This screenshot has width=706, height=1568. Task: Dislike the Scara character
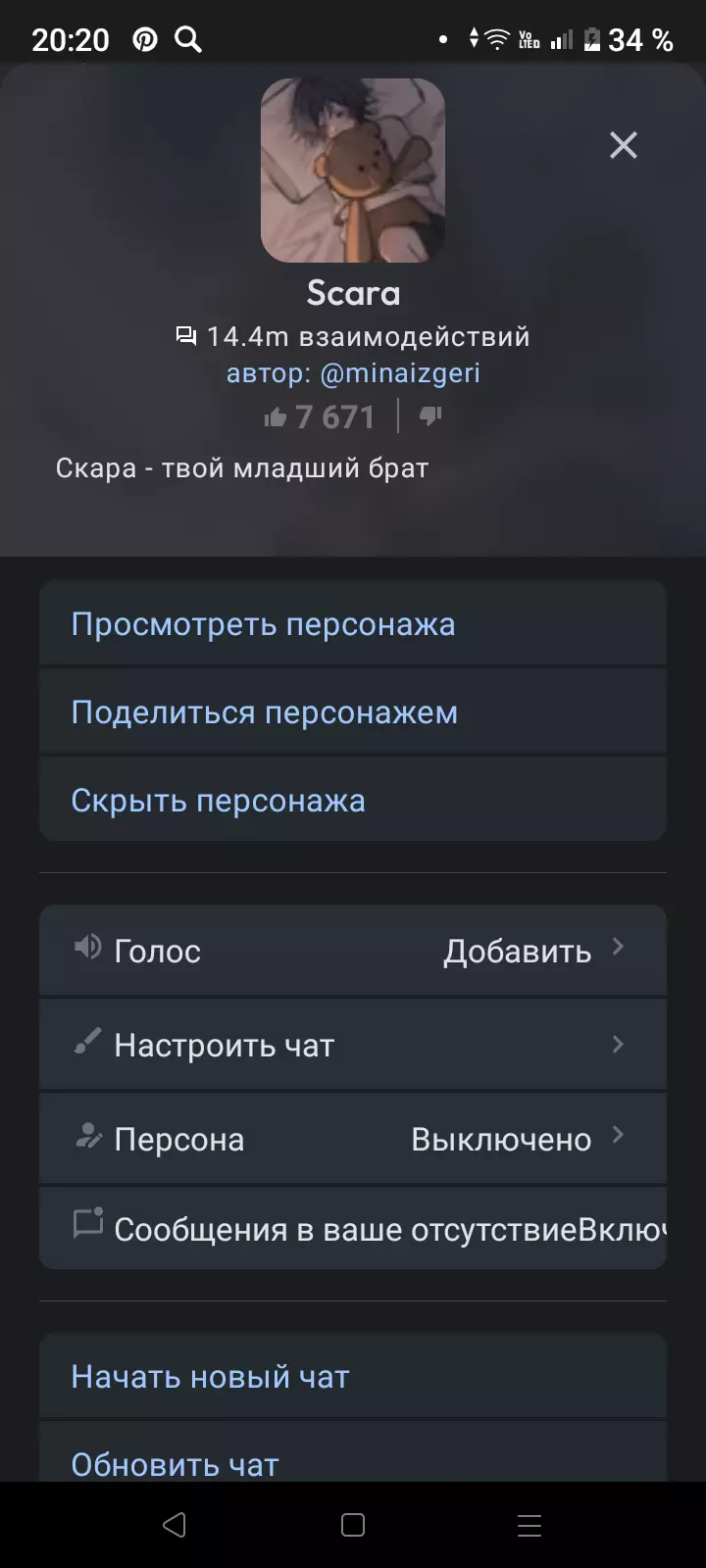pyautogui.click(x=430, y=416)
